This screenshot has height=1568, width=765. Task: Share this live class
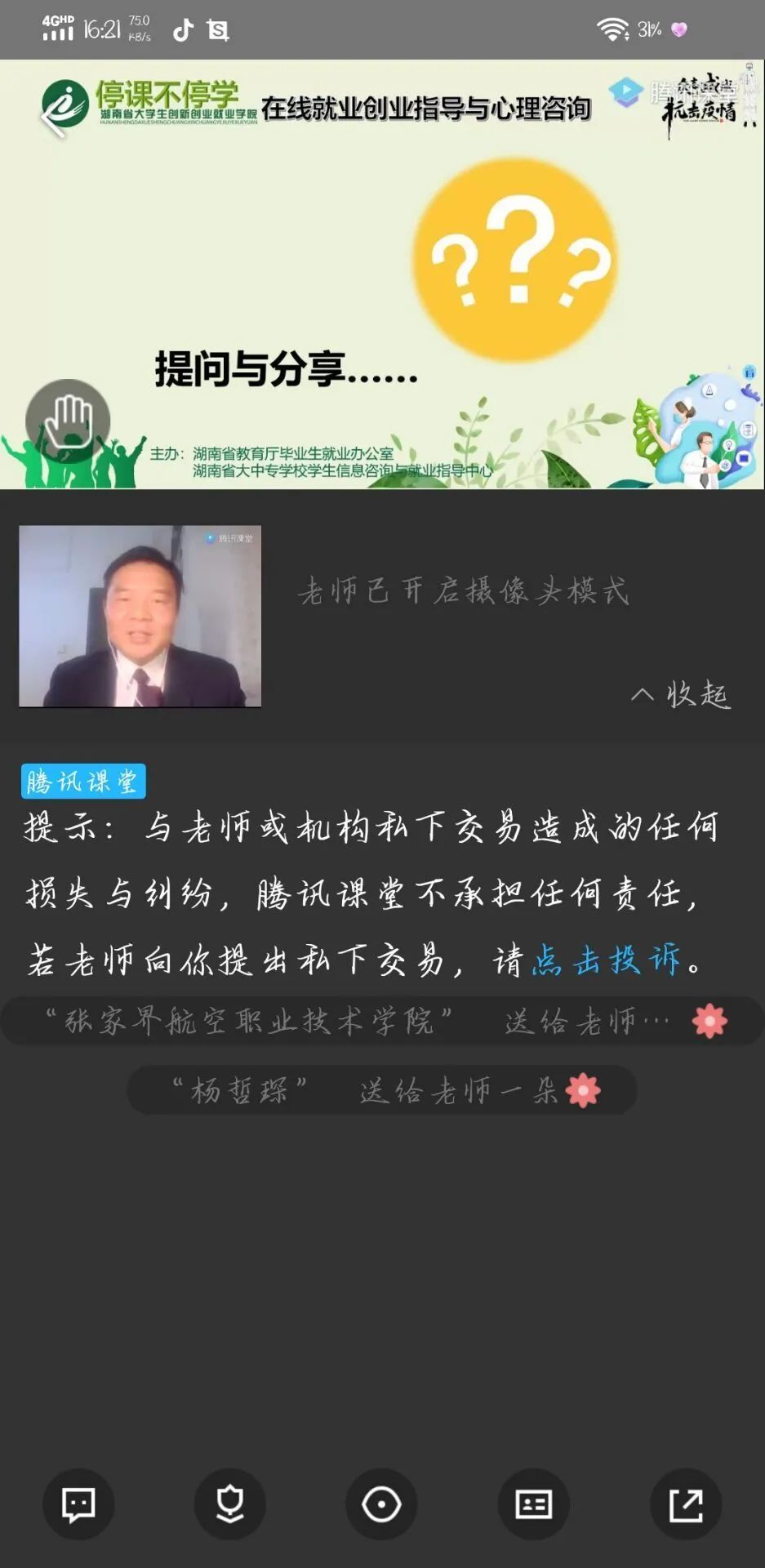[x=685, y=1504]
